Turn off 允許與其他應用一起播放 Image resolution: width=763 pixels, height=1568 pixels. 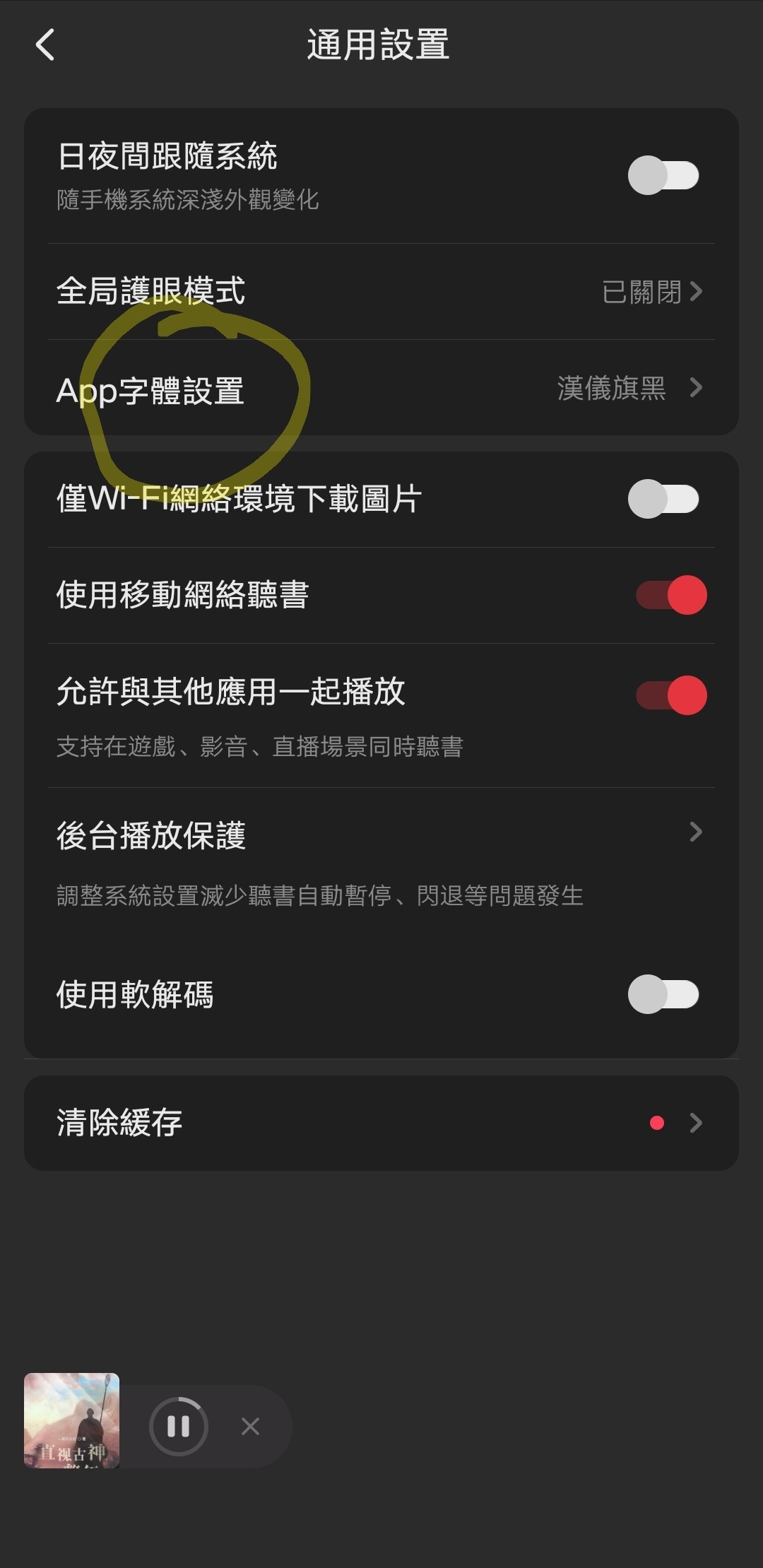[x=671, y=695]
